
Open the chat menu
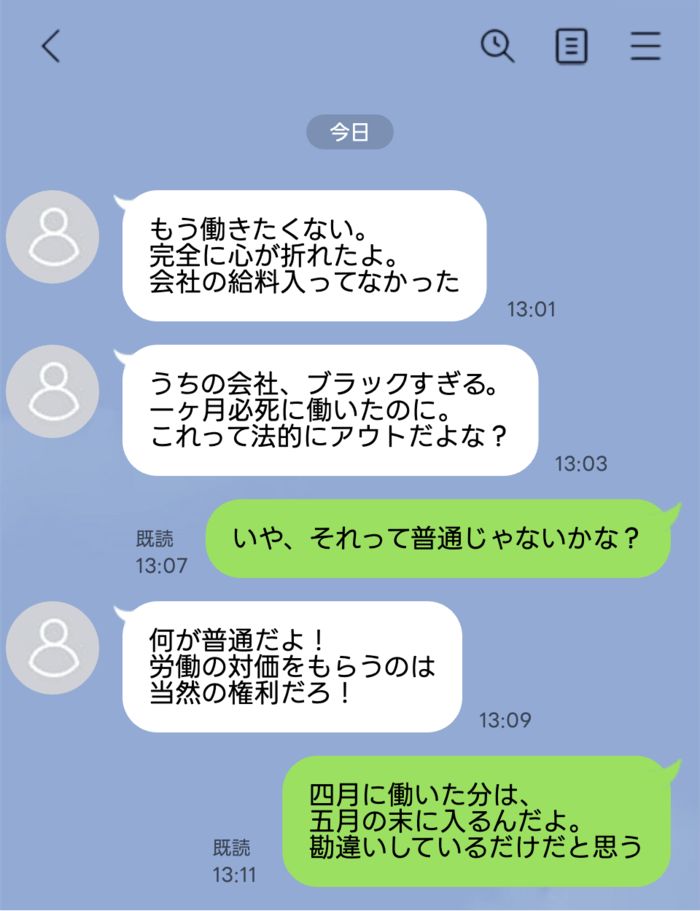645,46
